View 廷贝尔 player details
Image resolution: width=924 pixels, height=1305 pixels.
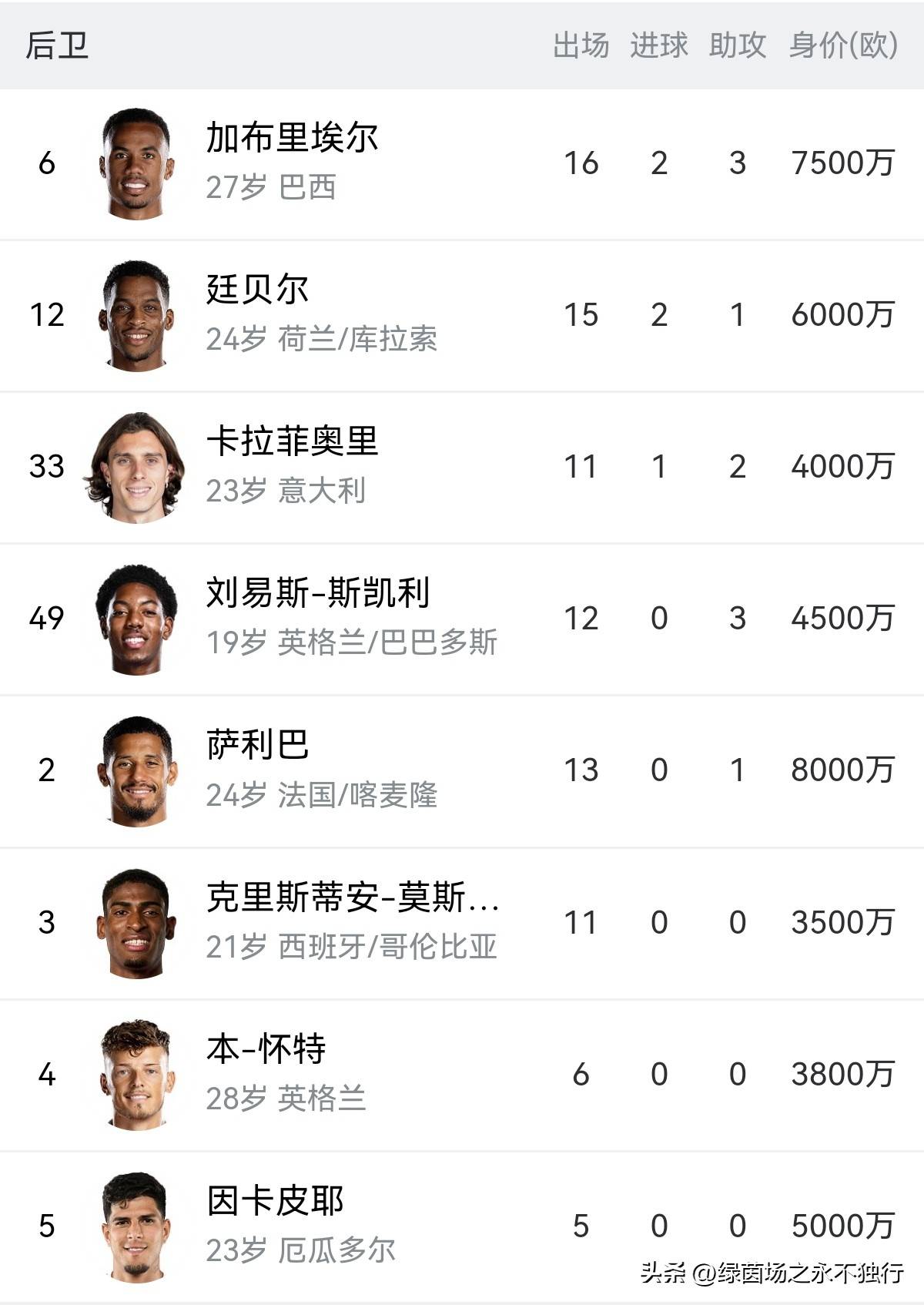pos(258,290)
